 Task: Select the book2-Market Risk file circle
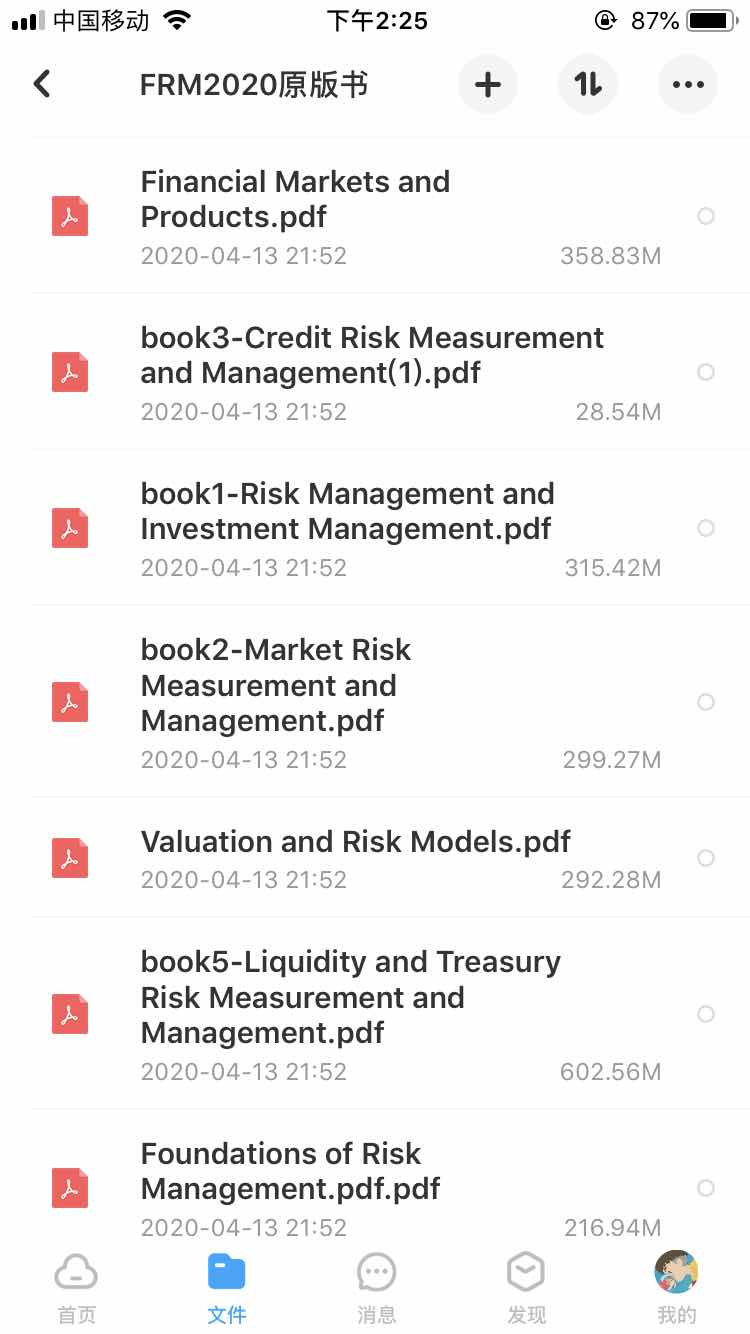(706, 702)
